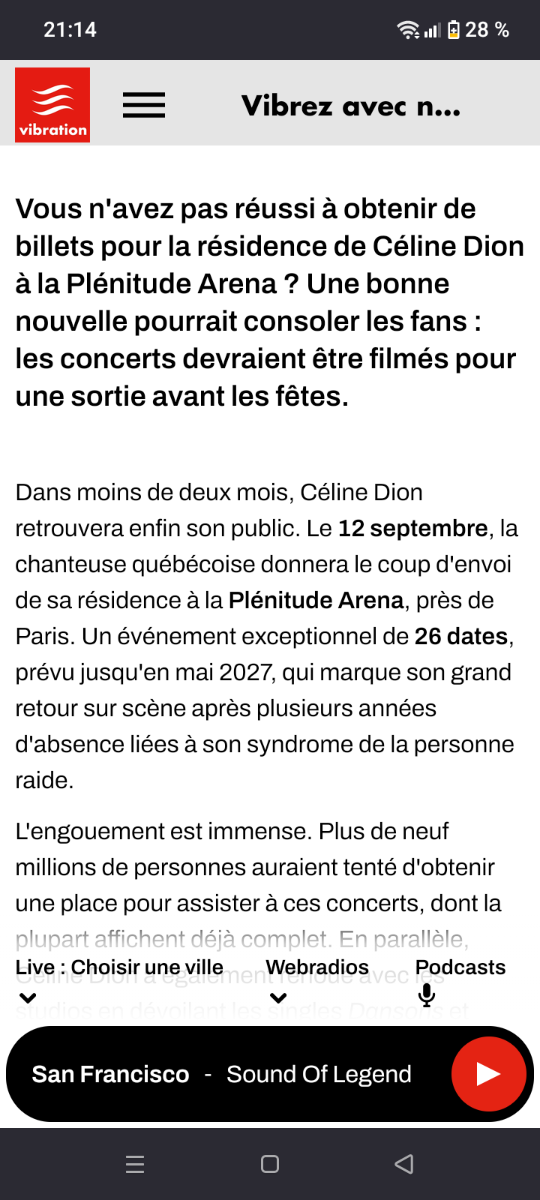This screenshot has width=540, height=1200.
Task: Open the Podcasts section
Action: (461, 980)
